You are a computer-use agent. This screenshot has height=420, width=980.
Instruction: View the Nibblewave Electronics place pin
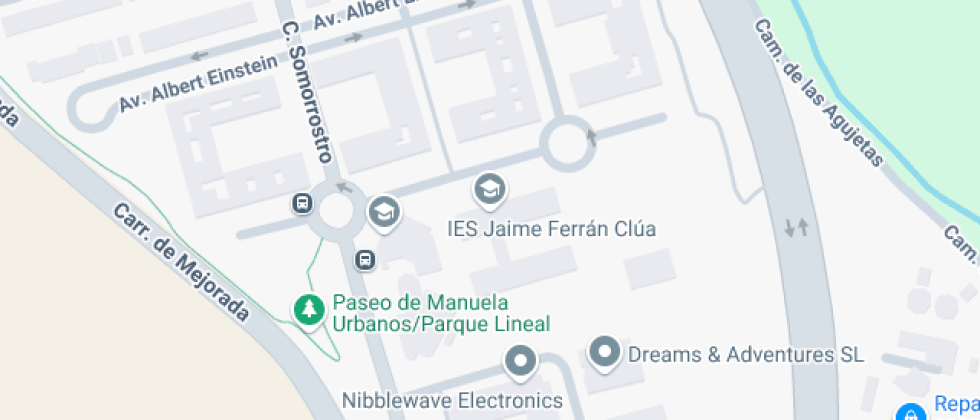(x=520, y=361)
